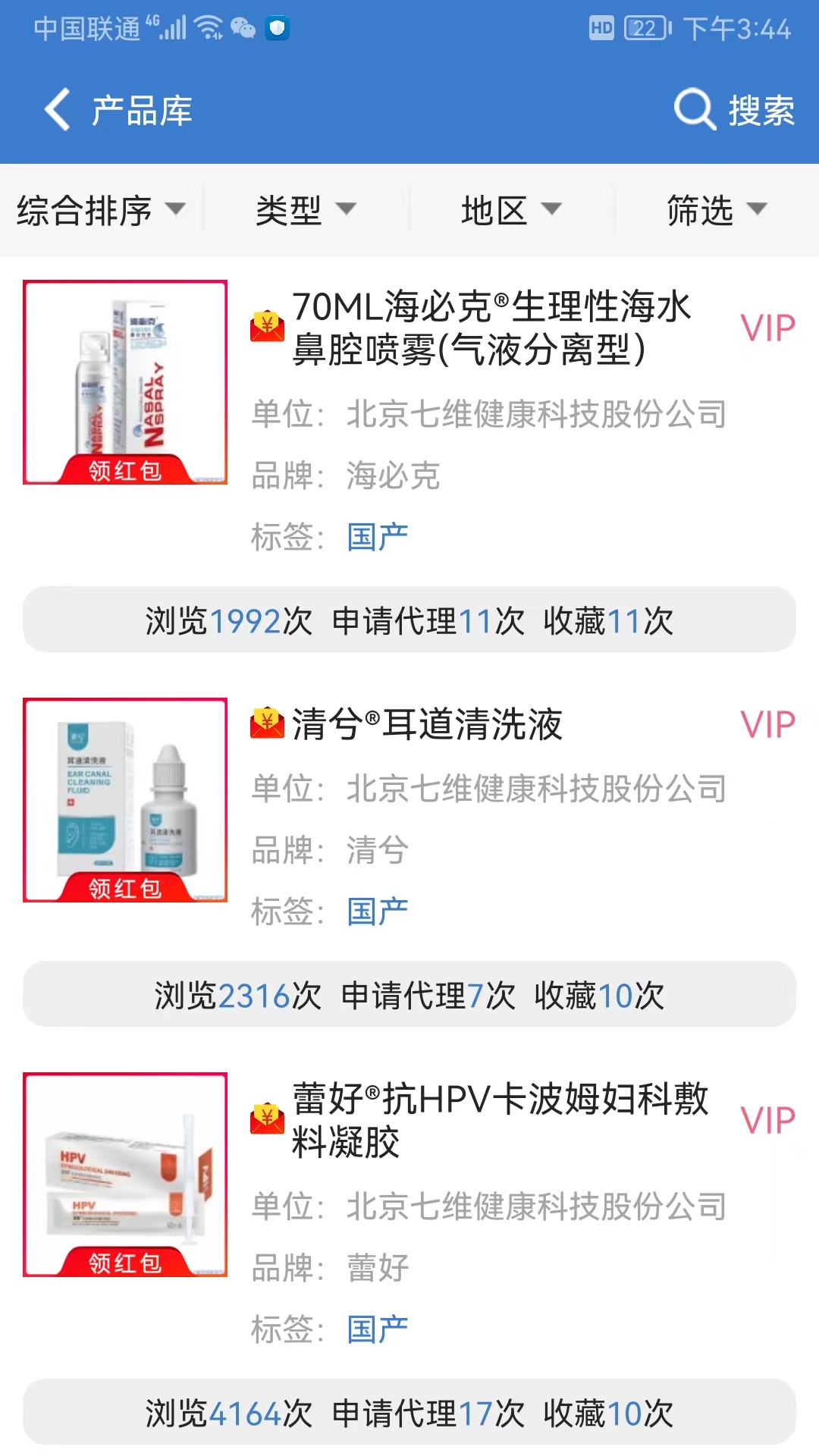
Task: Select the 国产 tag on the first product
Action: point(377,535)
